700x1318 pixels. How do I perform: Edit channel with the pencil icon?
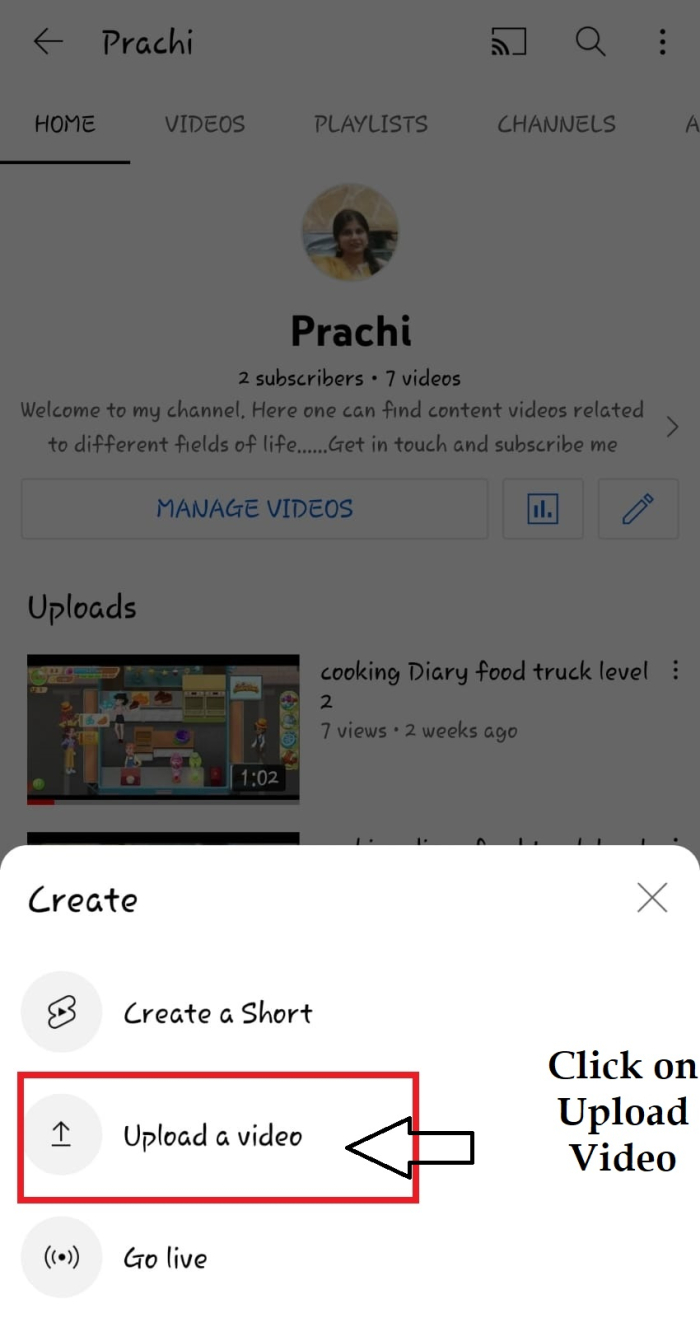coord(637,509)
